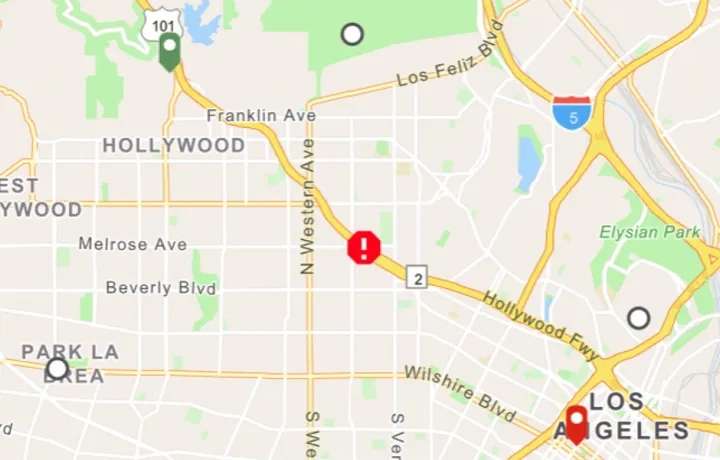This screenshot has height=460, width=720.
Task: Tap the circle marker above Los Feliz Blvd
Action: coord(352,35)
